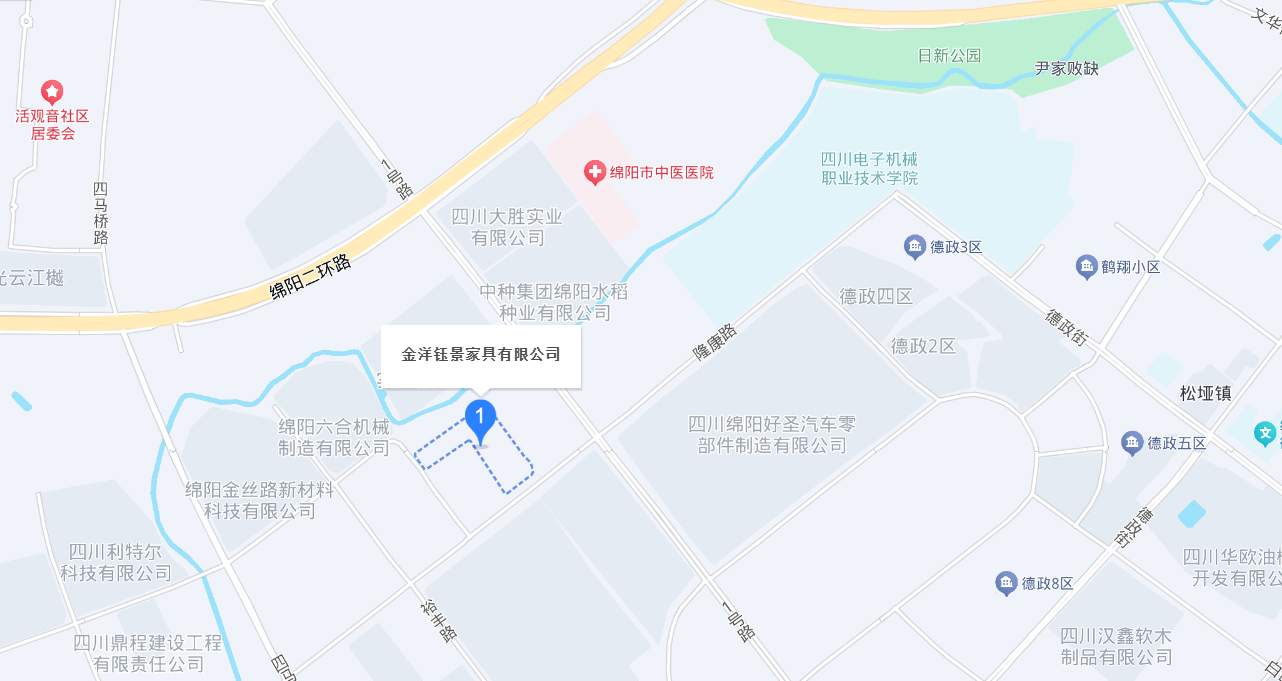Open the 金洋钰景家具有限公司 info callout
The width and height of the screenshot is (1282, 681).
click(x=481, y=355)
